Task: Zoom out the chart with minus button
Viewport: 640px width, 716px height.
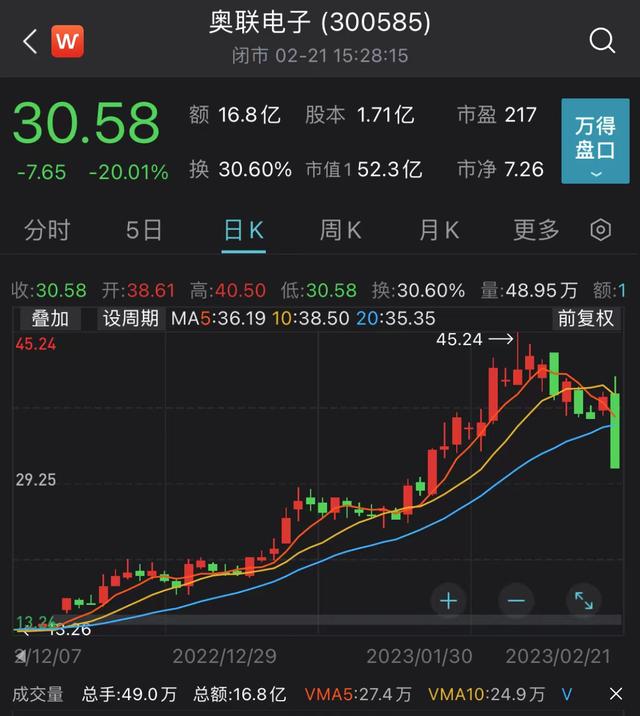Action: point(516,601)
